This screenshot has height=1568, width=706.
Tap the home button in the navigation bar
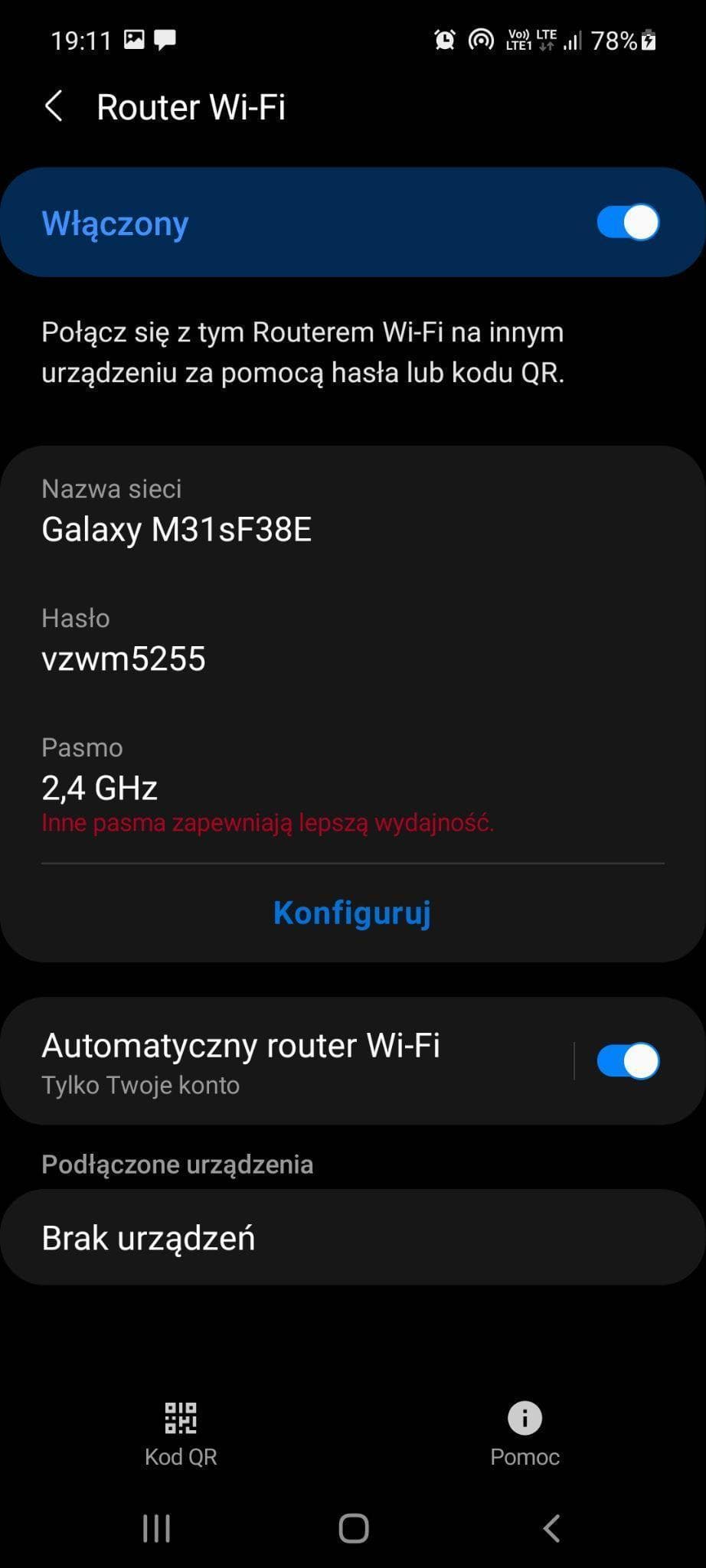pos(352,1528)
